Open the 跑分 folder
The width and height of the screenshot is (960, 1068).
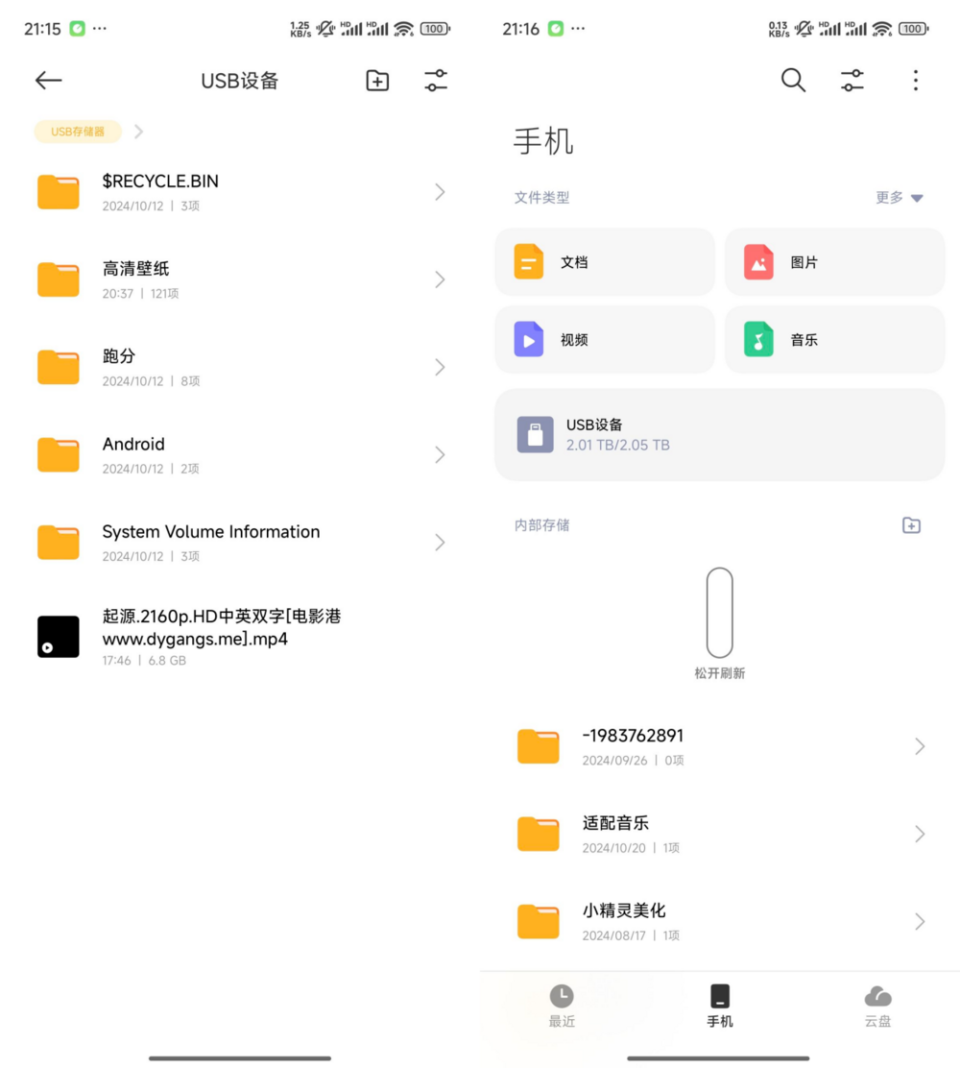pyautogui.click(x=240, y=367)
